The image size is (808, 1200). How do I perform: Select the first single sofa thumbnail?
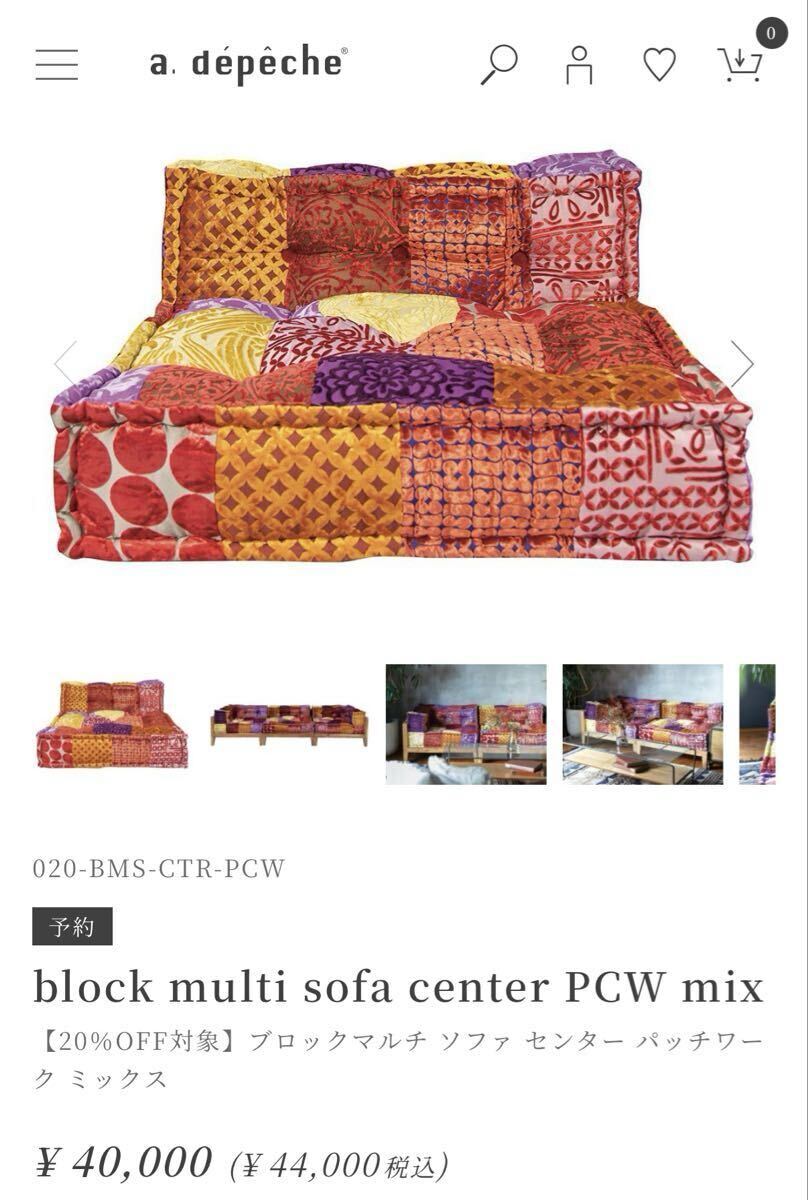(112, 724)
